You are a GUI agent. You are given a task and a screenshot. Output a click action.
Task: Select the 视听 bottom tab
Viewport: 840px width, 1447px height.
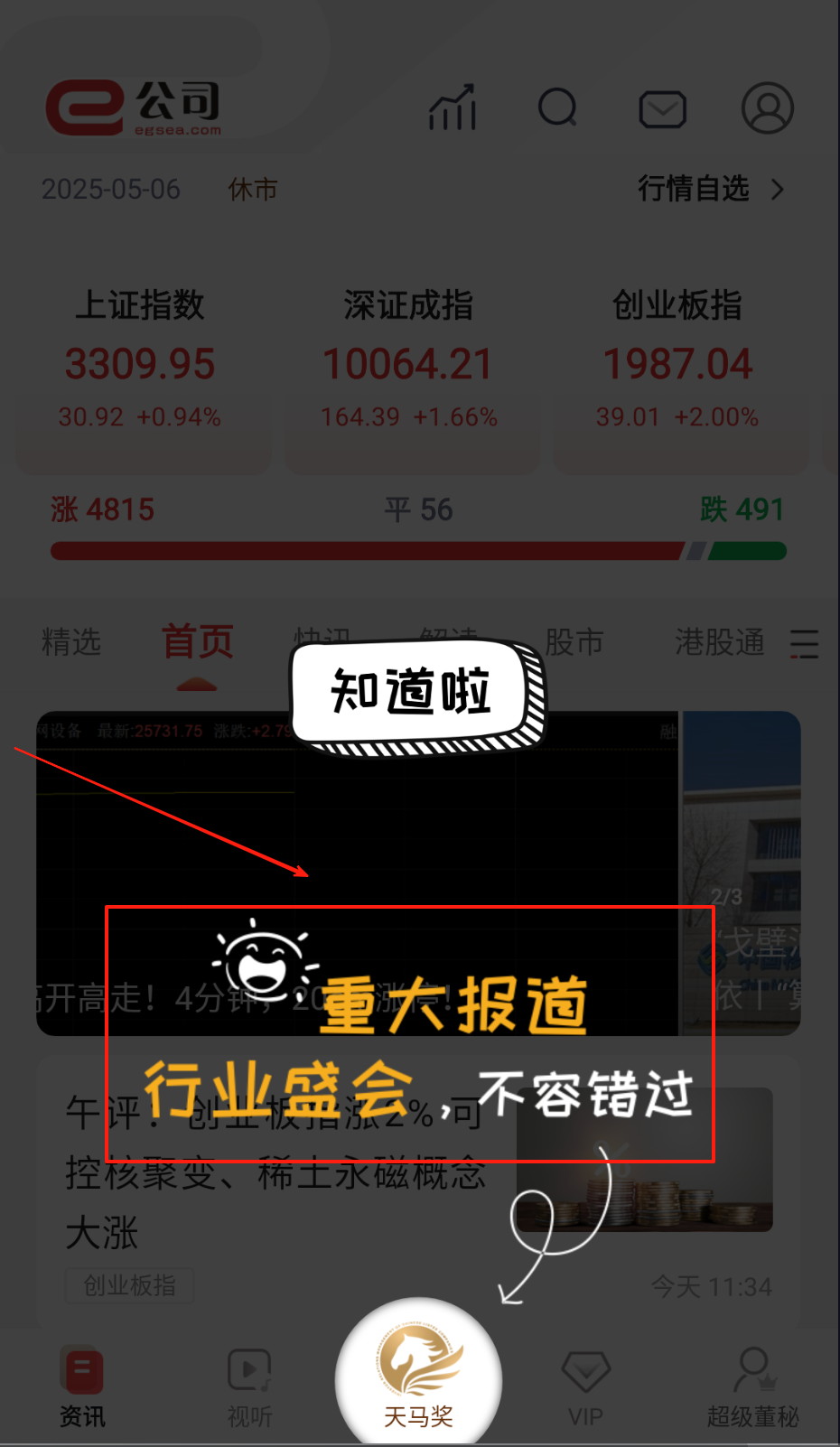[x=249, y=1386]
